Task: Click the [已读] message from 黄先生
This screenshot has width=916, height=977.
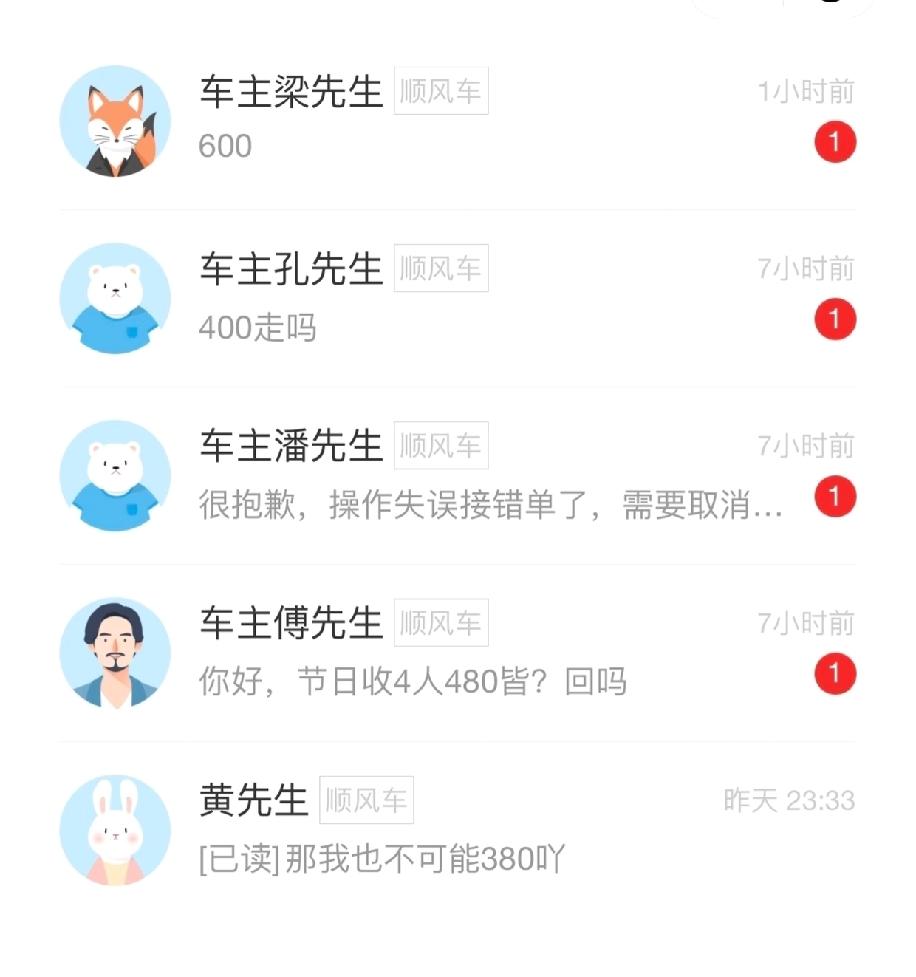Action: 380,858
